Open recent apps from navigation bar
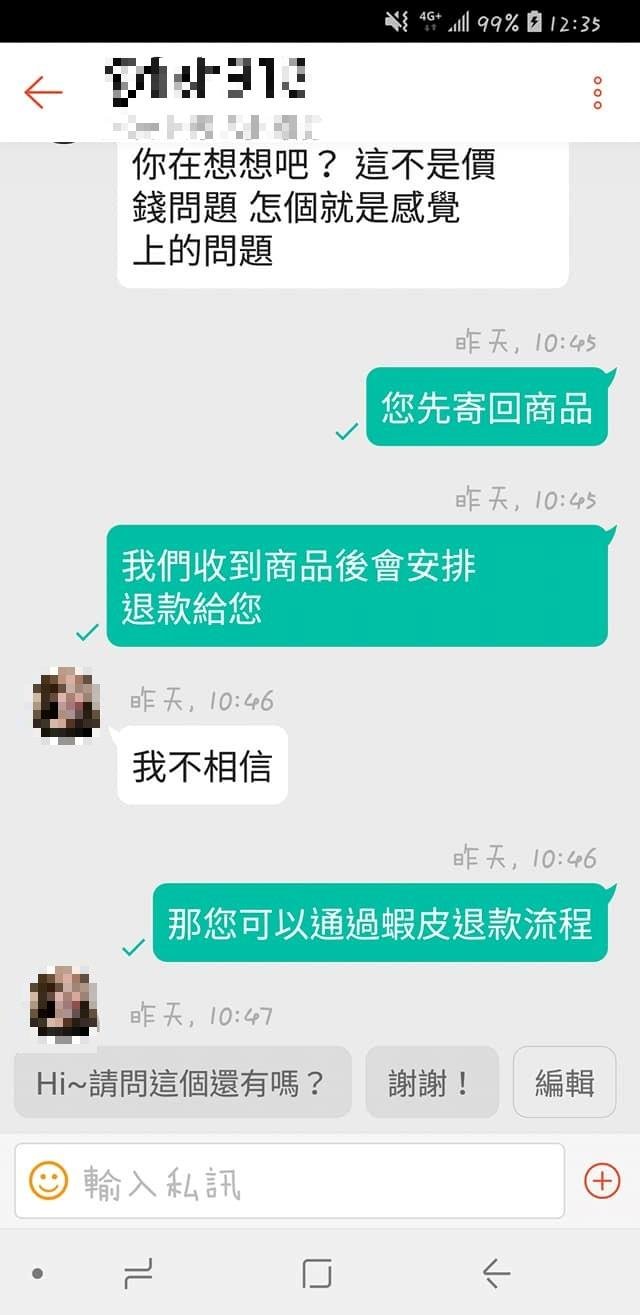This screenshot has width=640, height=1315. tap(138, 1273)
